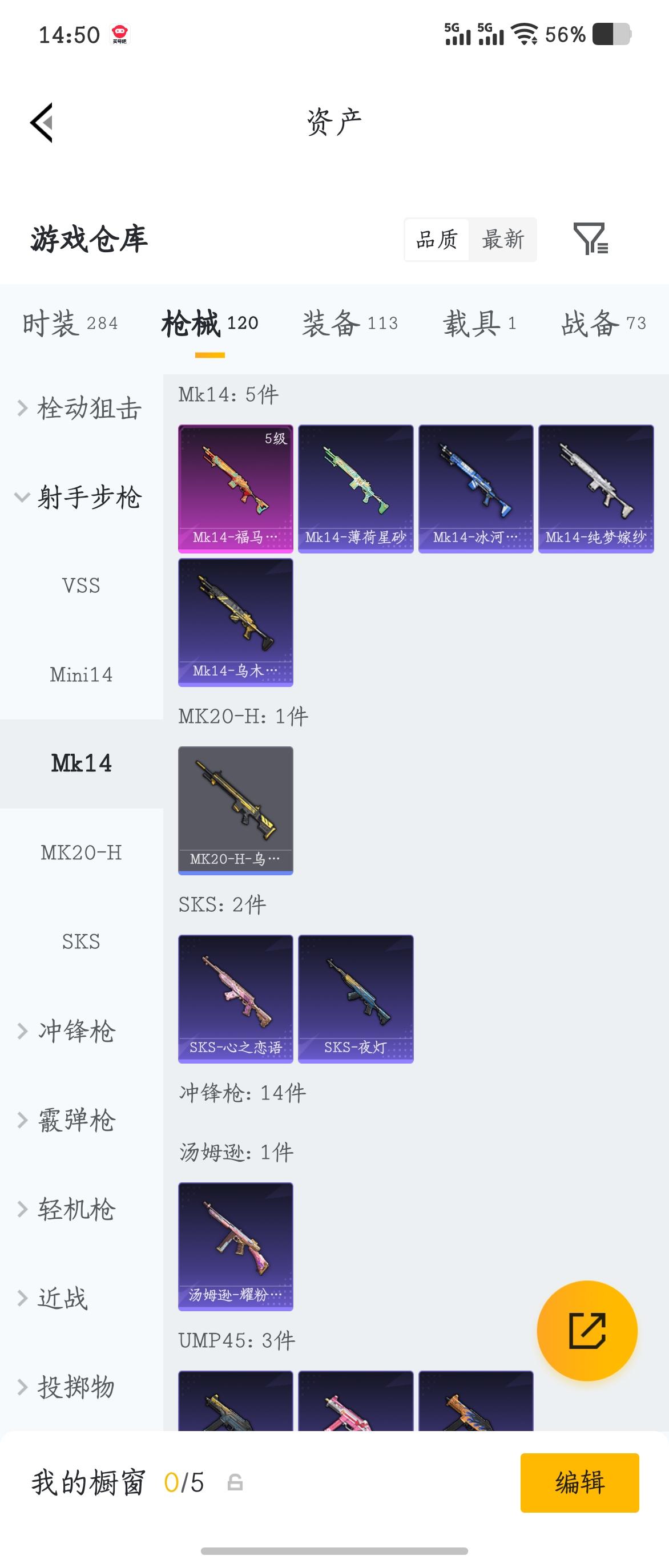Viewport: 669px width, 1568px height.
Task: Open the MK20-H-乌 weapon card
Action: [x=235, y=810]
